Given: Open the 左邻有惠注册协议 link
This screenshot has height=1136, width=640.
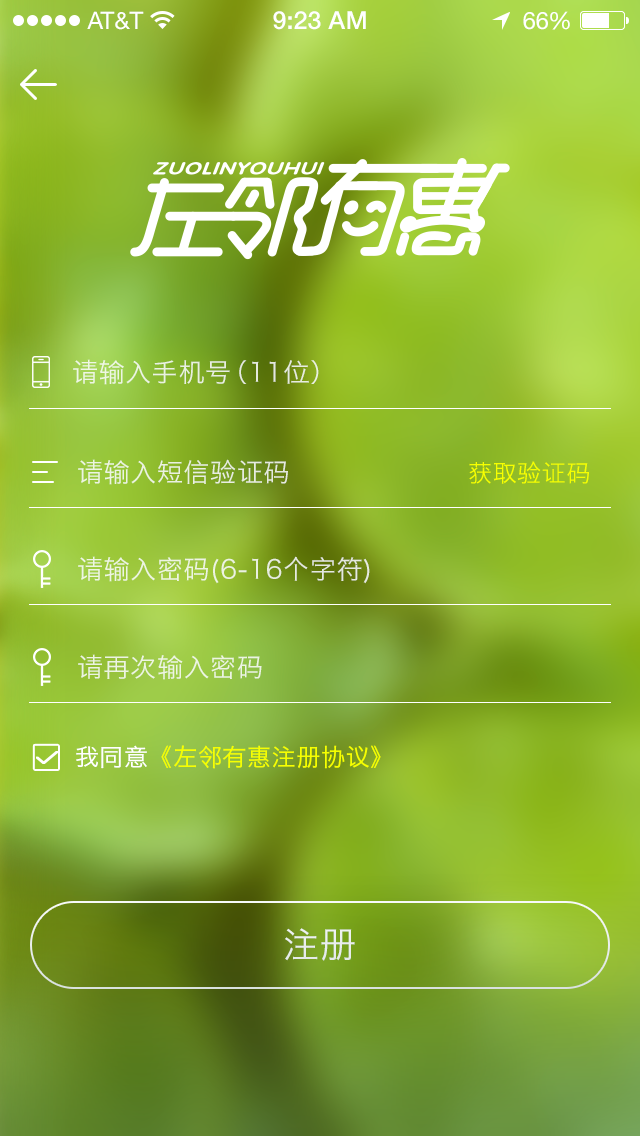Looking at the screenshot, I should [268, 757].
